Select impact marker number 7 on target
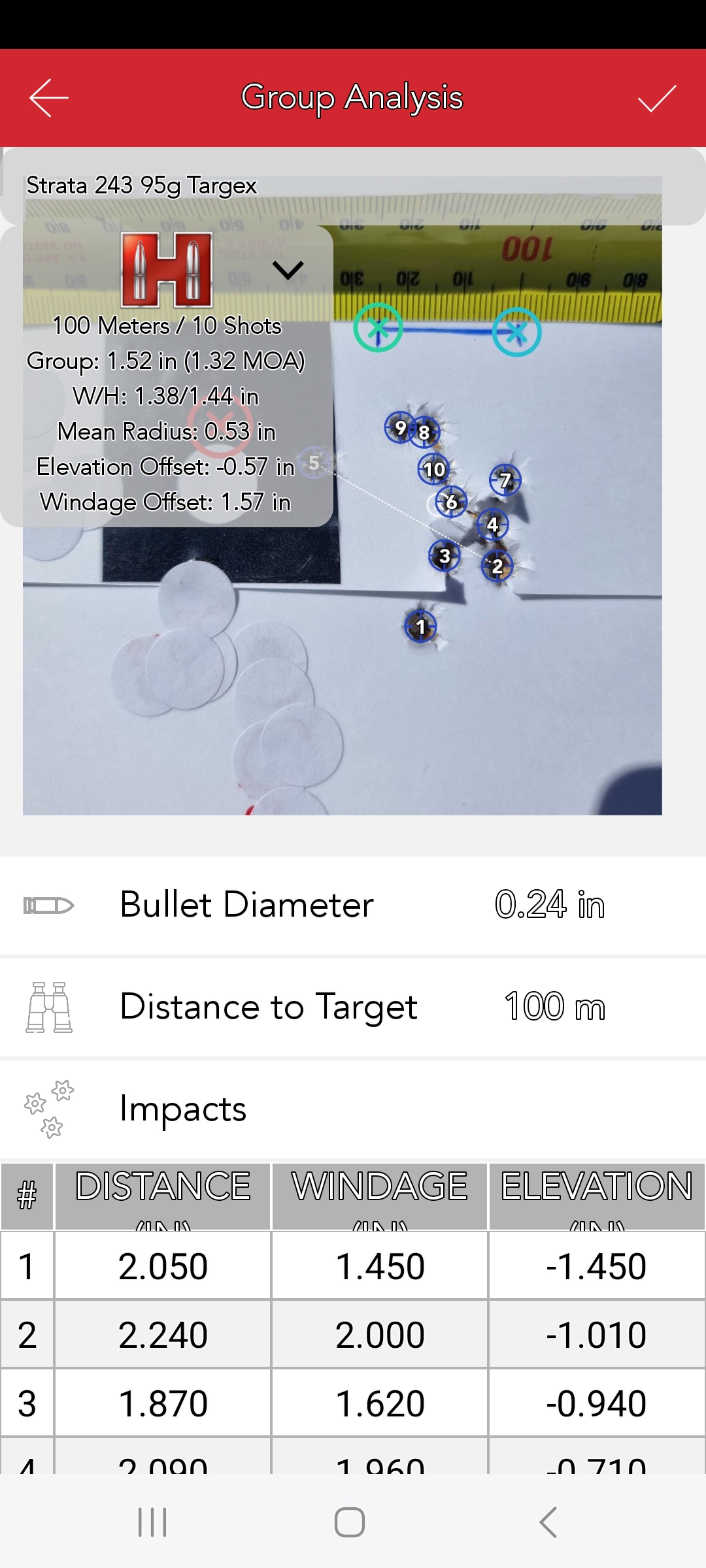This screenshot has height=1568, width=706. (x=505, y=480)
